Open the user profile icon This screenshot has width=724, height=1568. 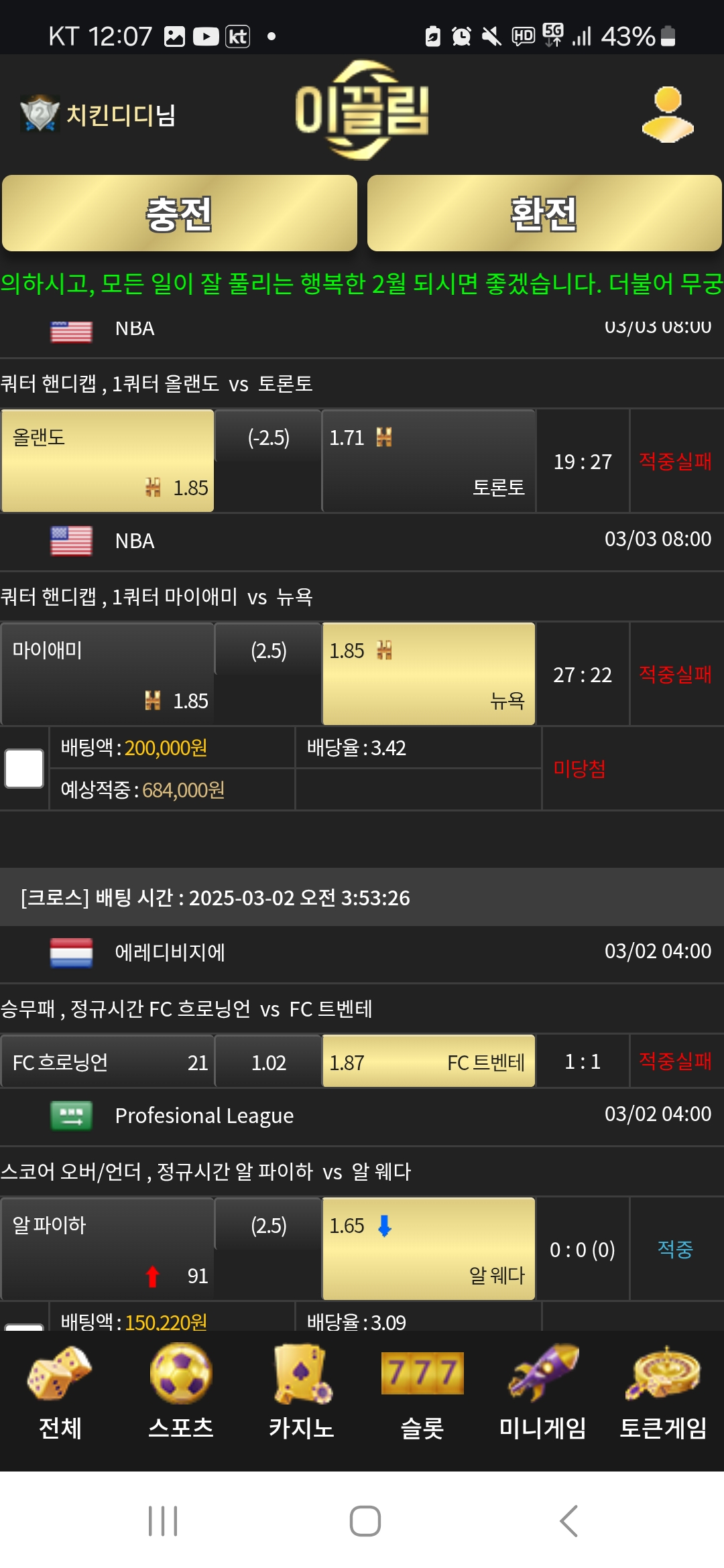tap(668, 115)
